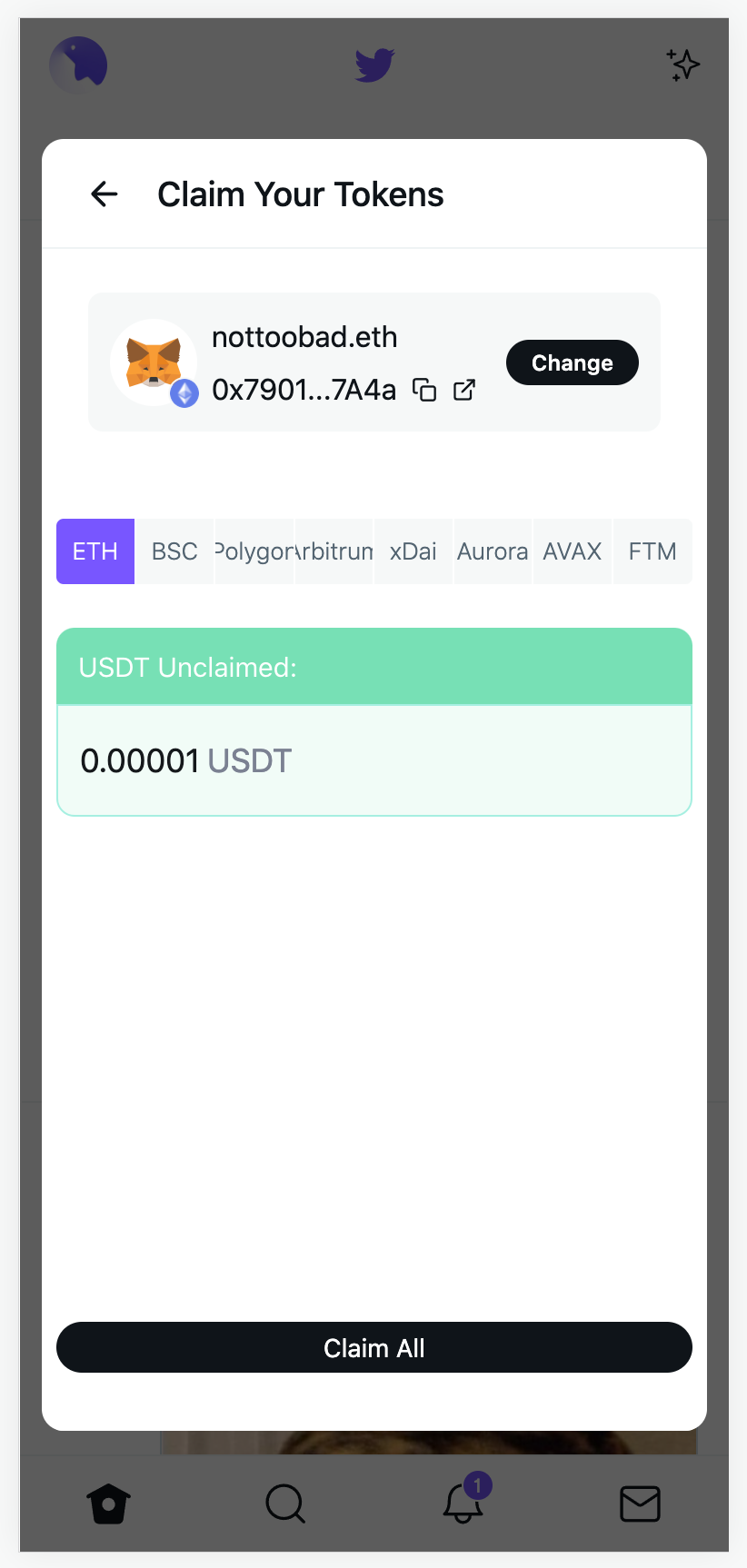Tap the Change wallet button
747x1568 pixels.
click(x=573, y=362)
